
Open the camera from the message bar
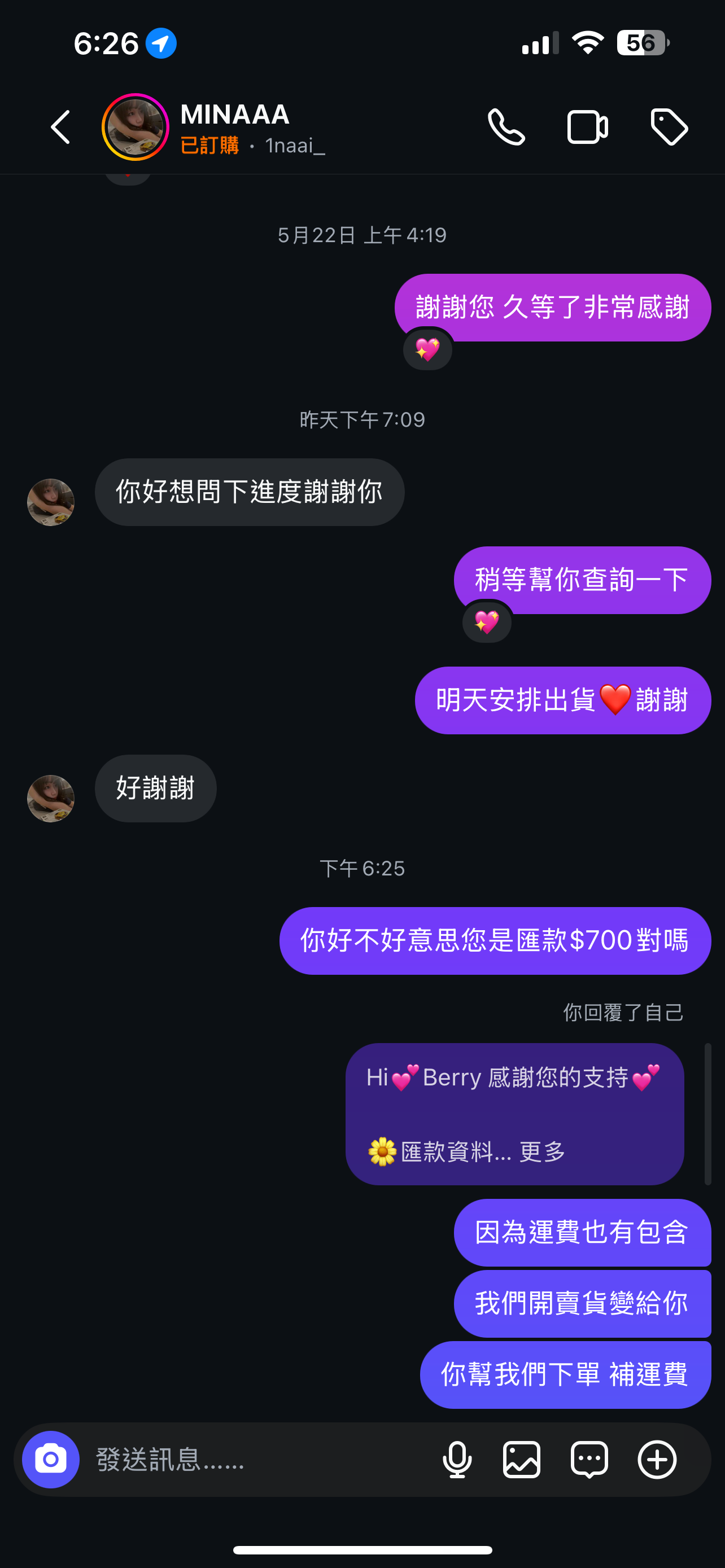click(51, 1459)
